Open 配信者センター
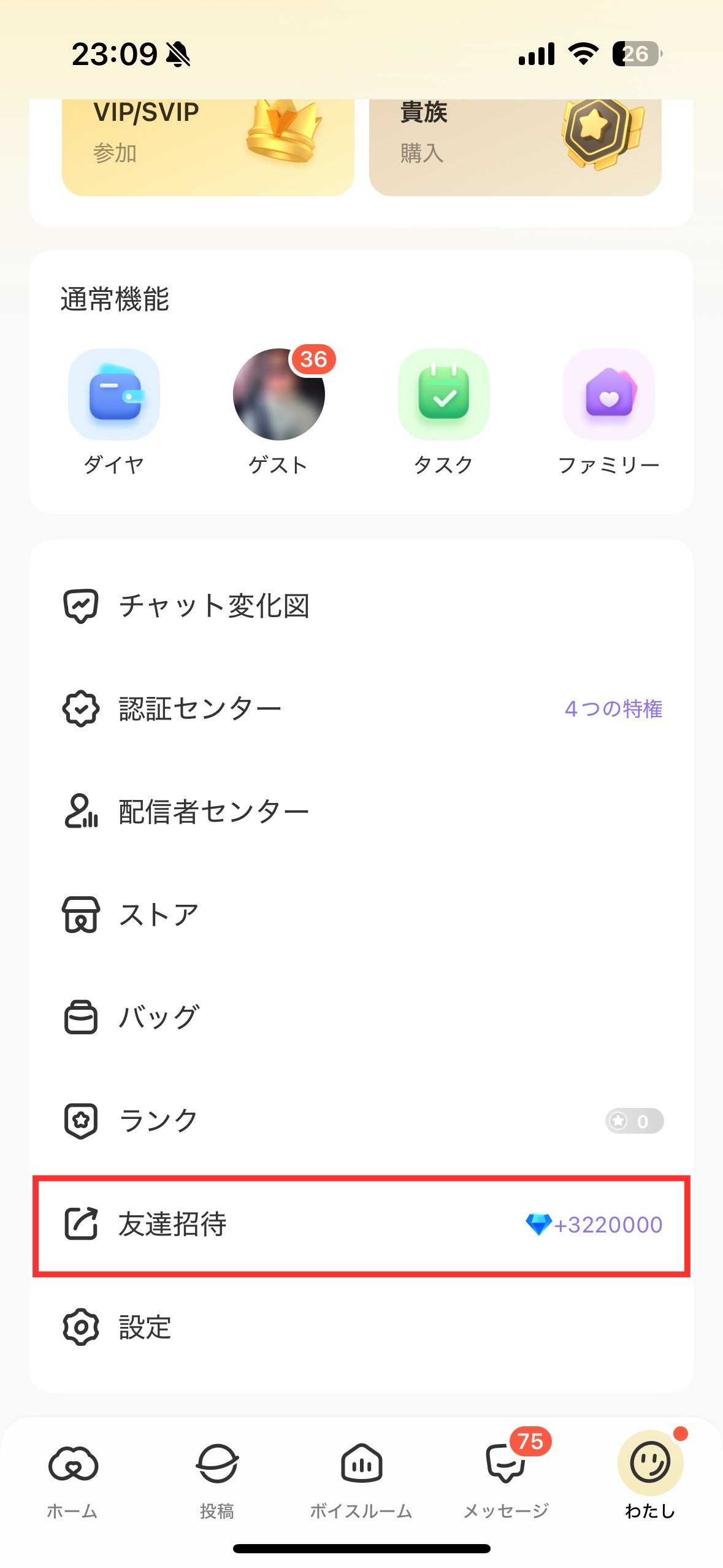 click(x=361, y=812)
